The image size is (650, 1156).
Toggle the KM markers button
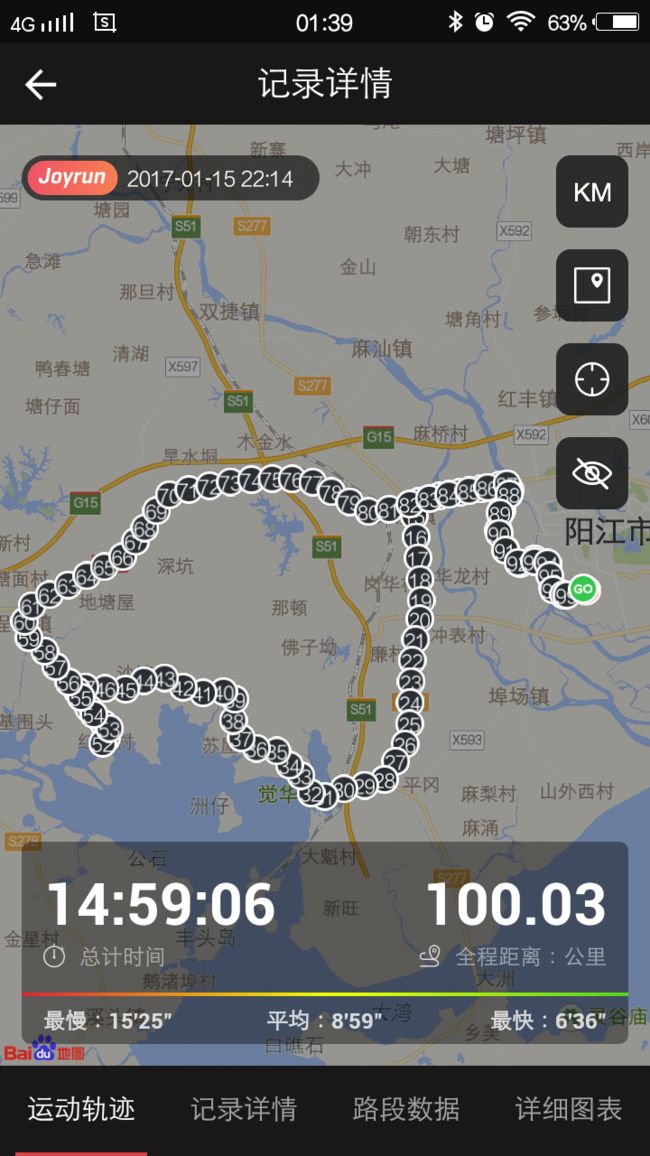[x=592, y=192]
